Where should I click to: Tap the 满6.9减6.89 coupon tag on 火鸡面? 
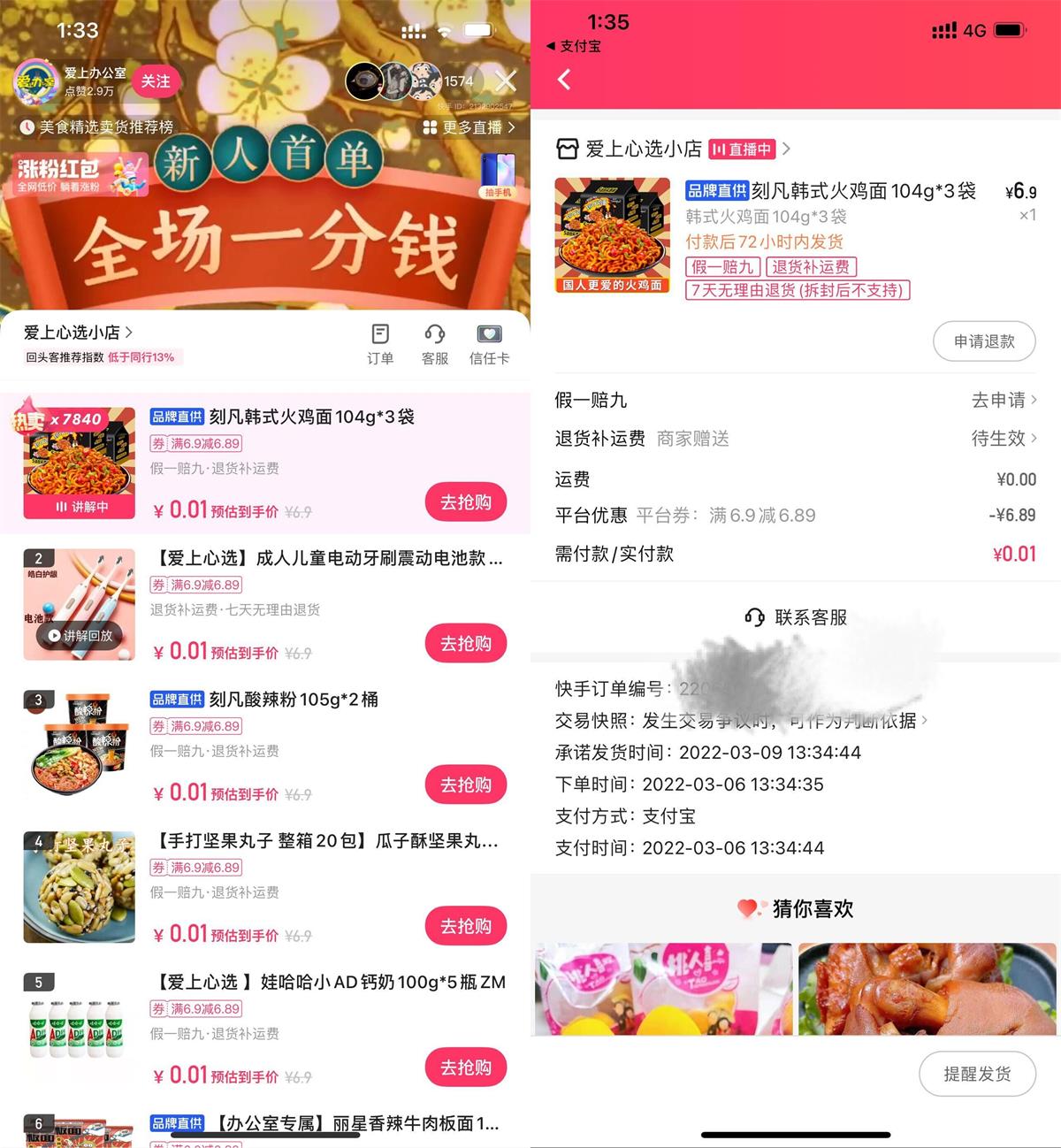pyautogui.click(x=196, y=443)
